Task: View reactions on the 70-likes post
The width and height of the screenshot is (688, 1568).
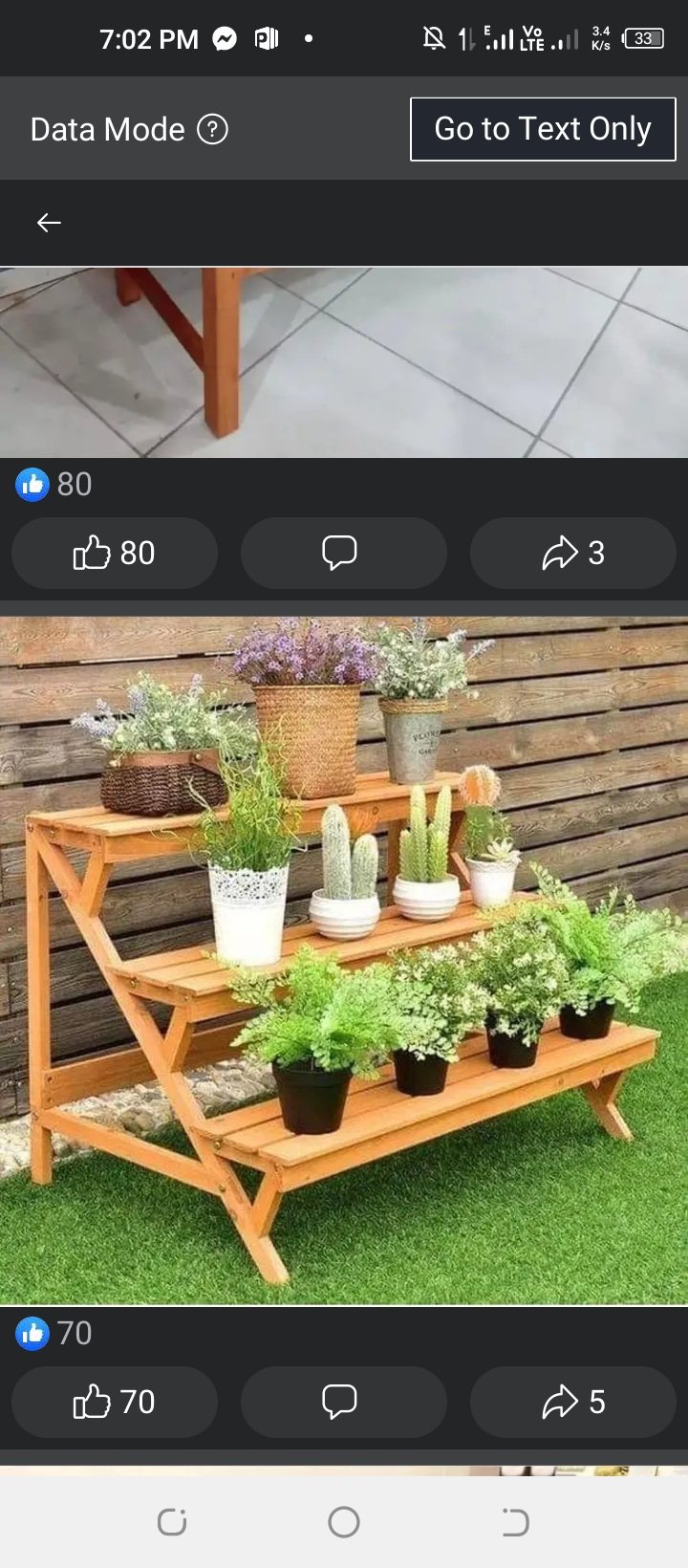Action: (x=54, y=1333)
